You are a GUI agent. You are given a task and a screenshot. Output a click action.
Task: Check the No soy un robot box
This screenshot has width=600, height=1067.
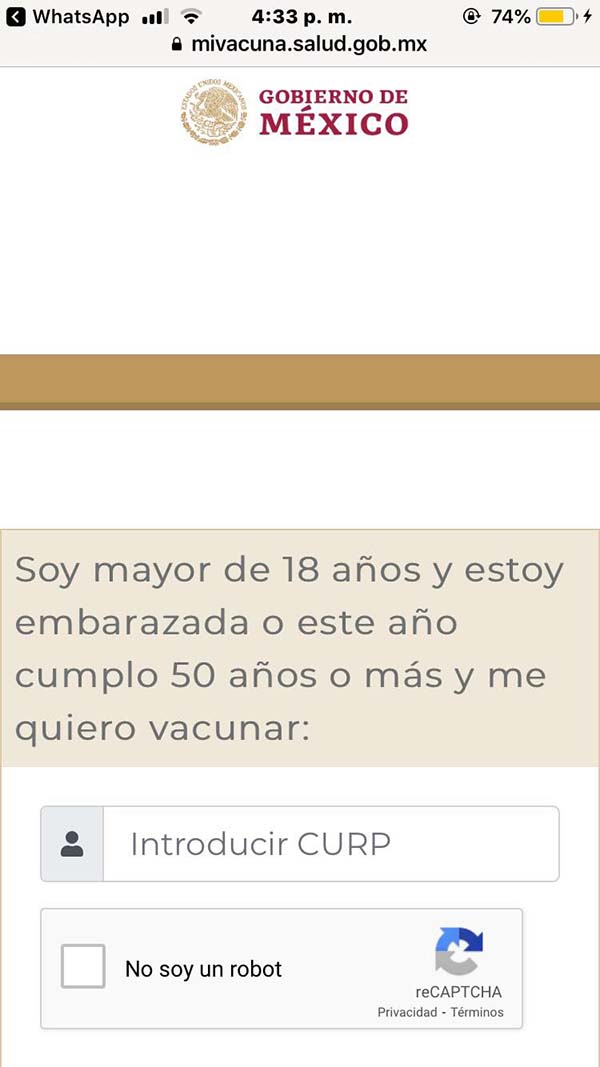pos(83,966)
